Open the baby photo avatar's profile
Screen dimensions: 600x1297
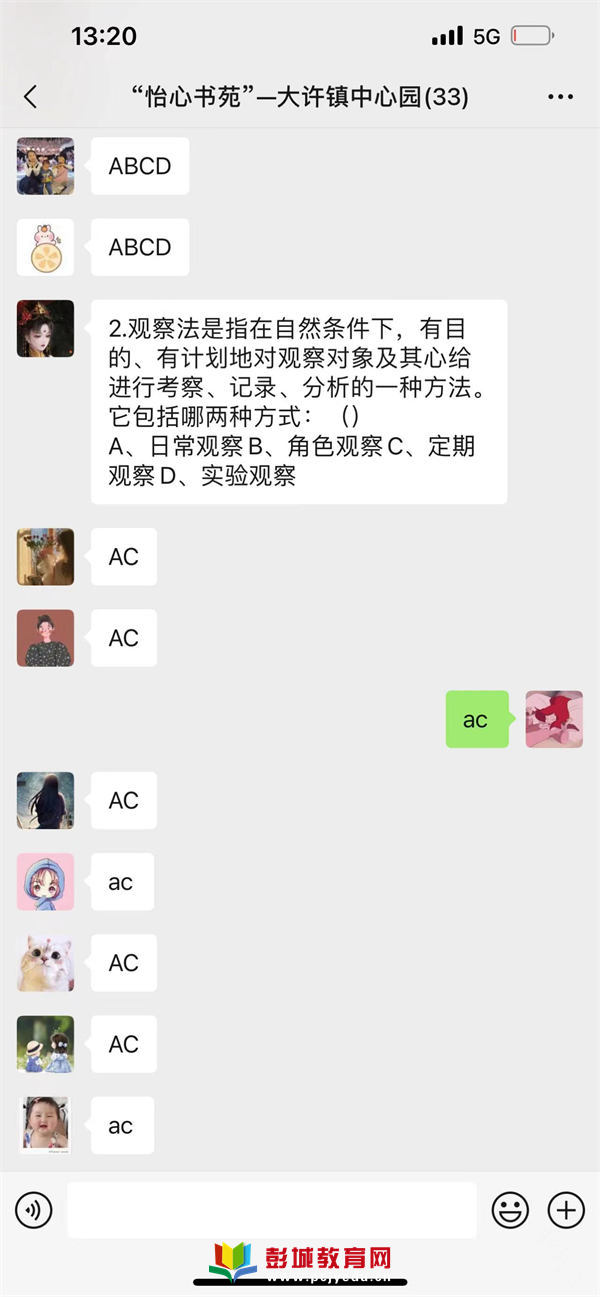[x=45, y=1125]
